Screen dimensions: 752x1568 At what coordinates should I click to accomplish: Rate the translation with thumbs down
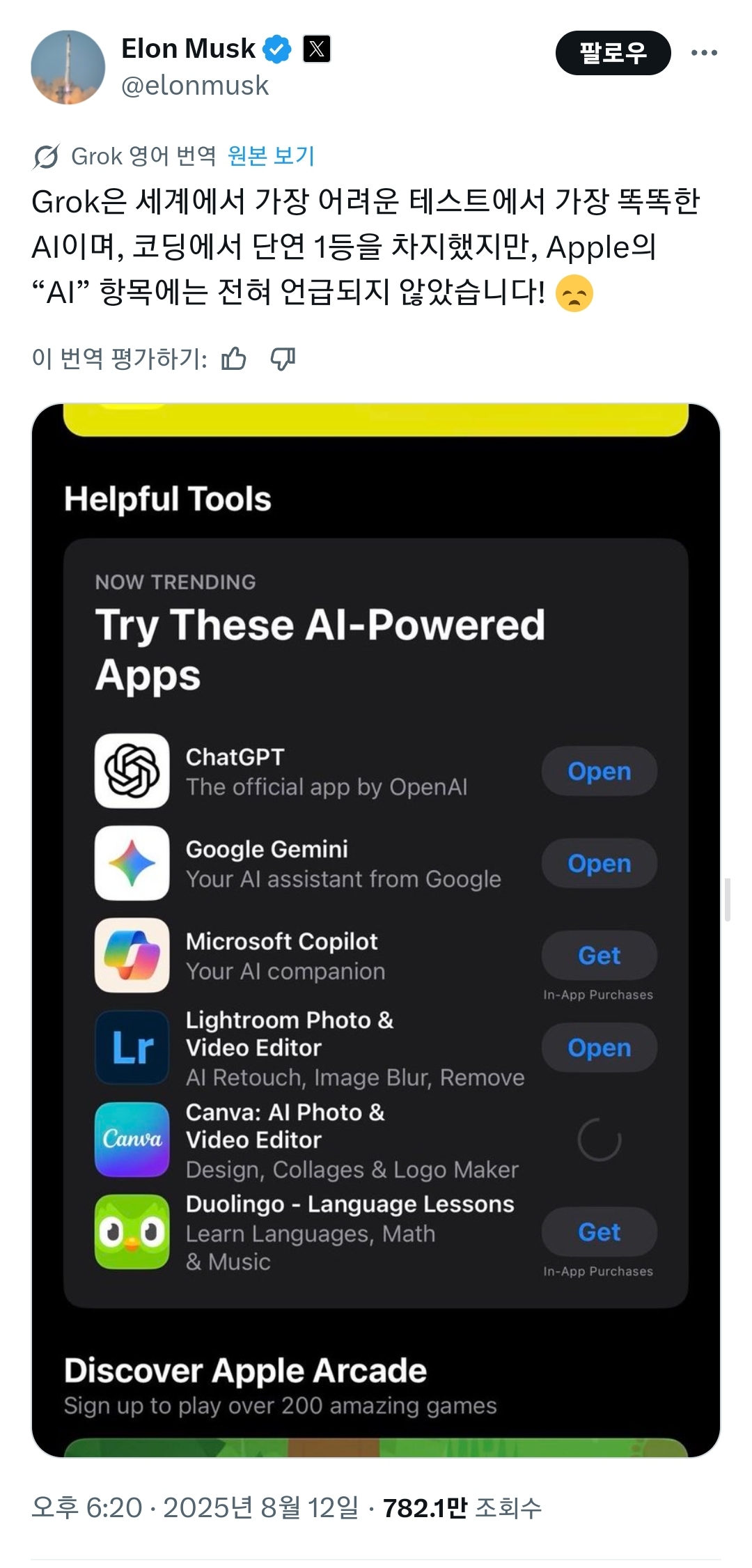pos(283,359)
